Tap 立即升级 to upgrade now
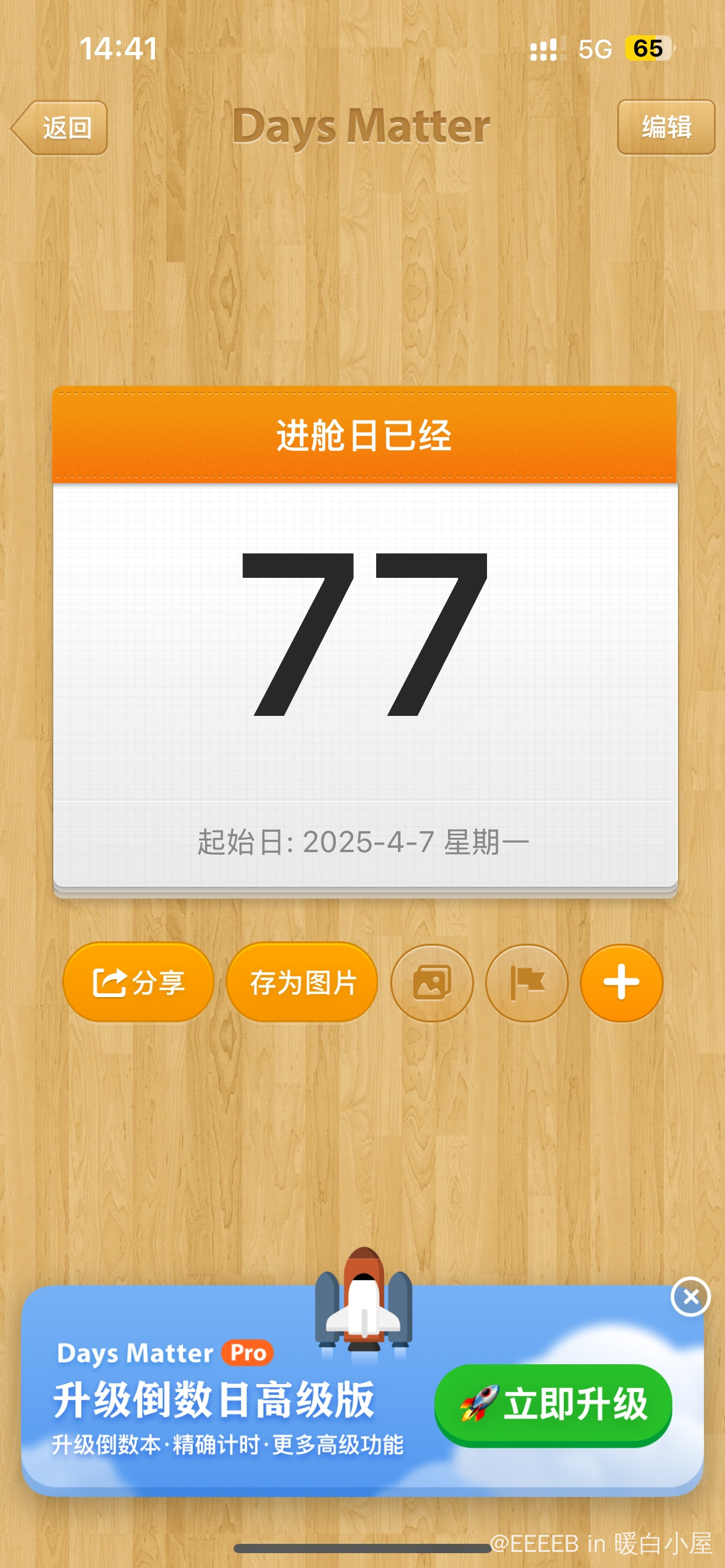This screenshot has height=1568, width=725. [x=553, y=1405]
